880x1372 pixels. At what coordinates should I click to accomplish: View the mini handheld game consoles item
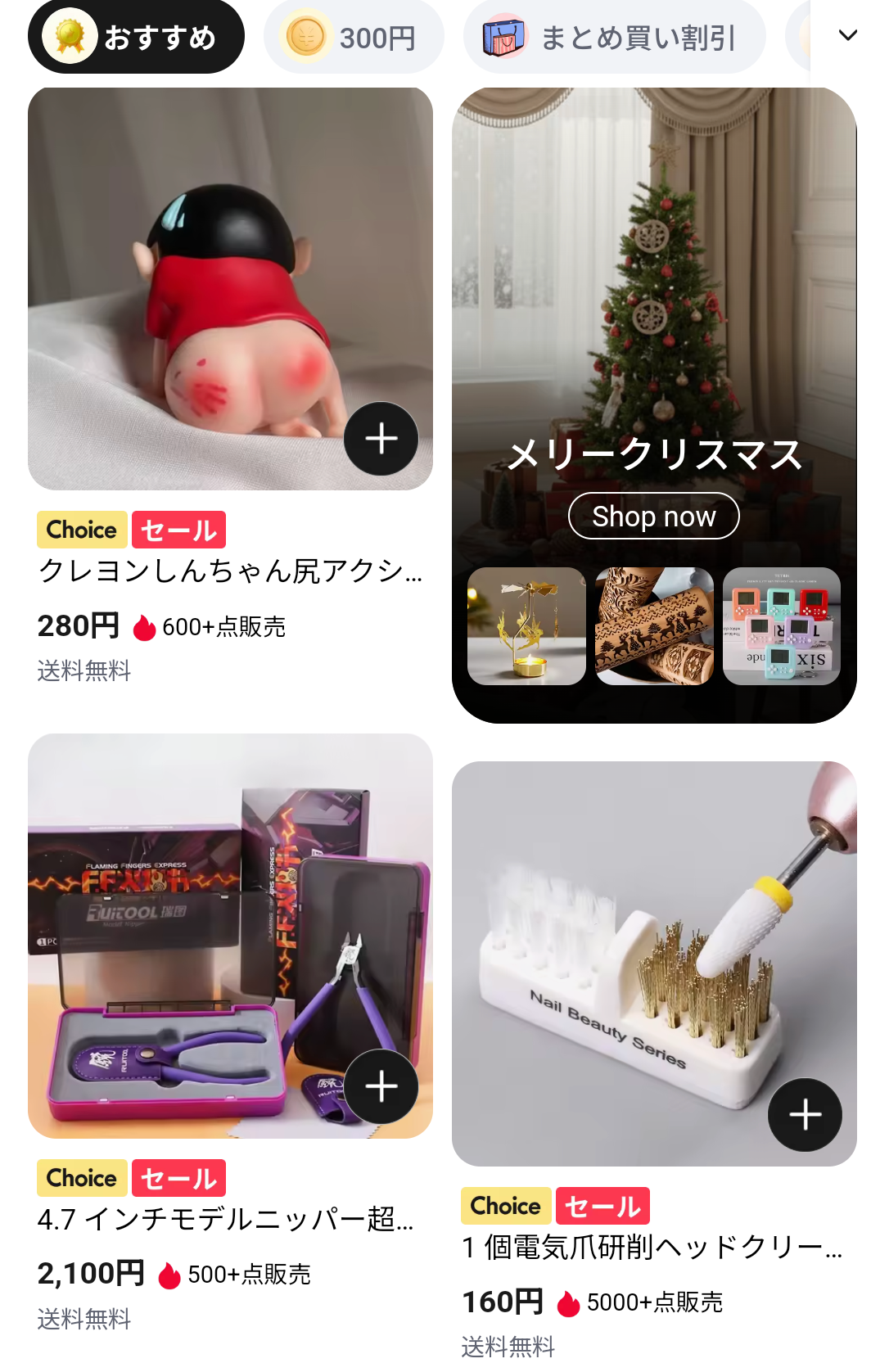point(782,626)
